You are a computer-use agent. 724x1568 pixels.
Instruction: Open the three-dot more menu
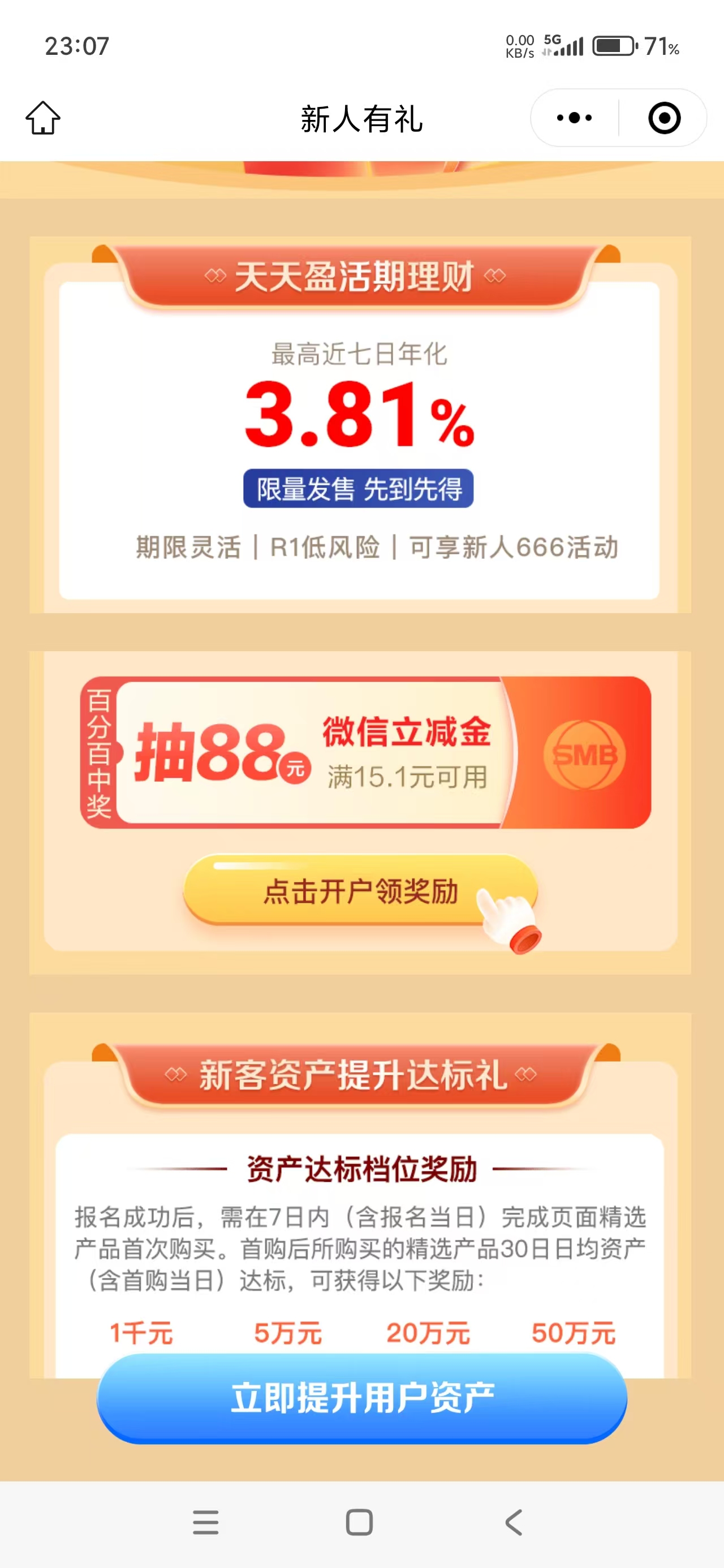click(574, 118)
